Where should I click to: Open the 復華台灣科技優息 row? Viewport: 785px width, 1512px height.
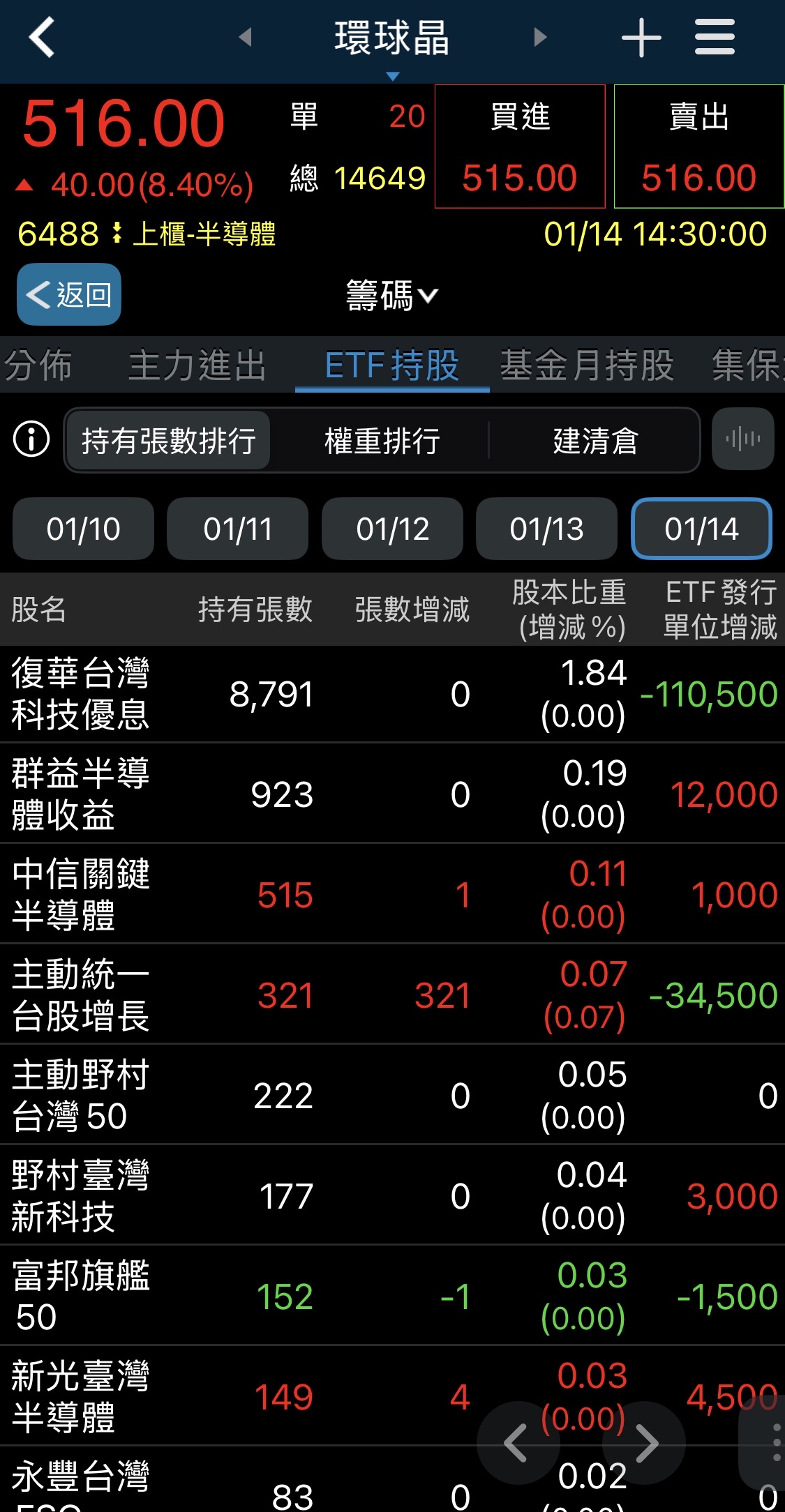coord(80,694)
